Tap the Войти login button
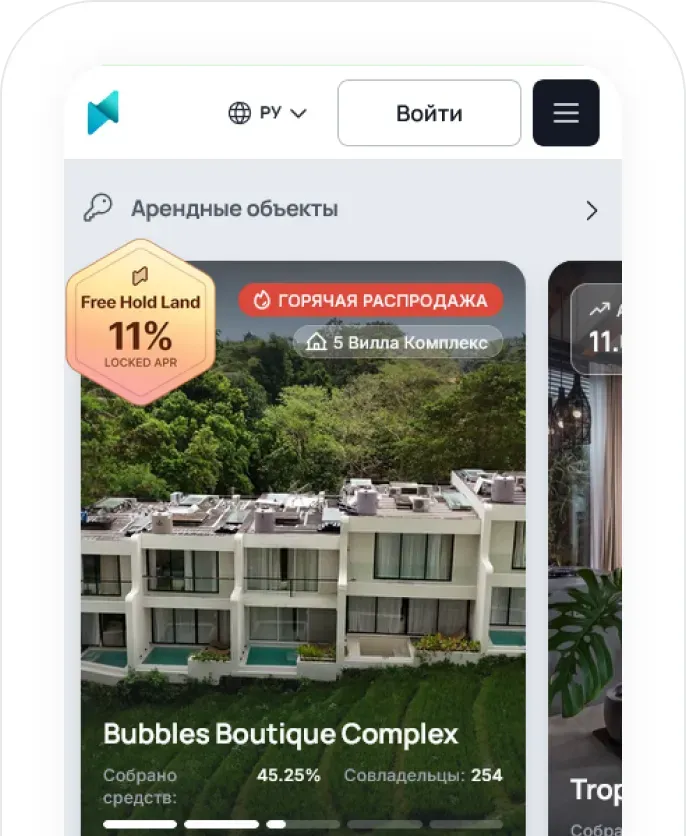Screen dimensions: 686x836 [x=429, y=113]
